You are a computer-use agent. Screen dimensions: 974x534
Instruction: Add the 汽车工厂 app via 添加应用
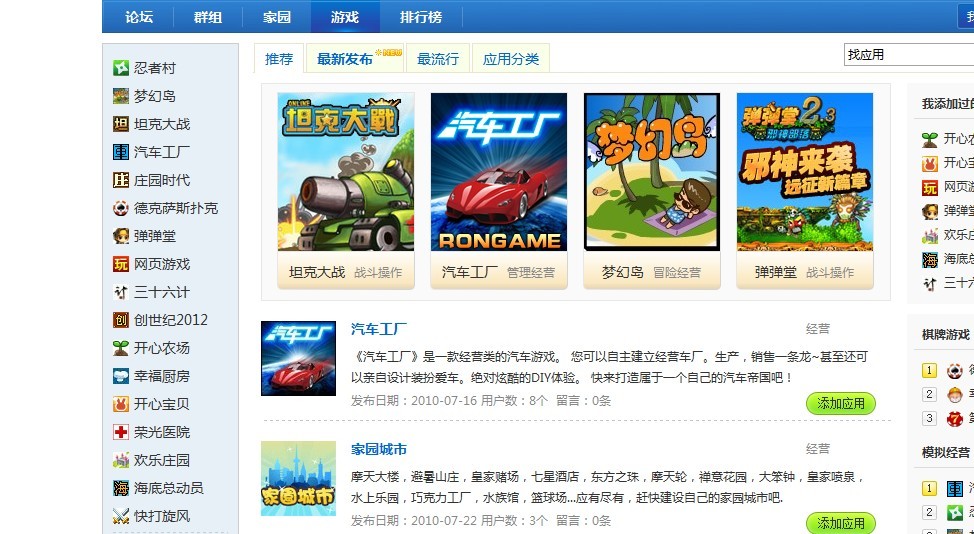[840, 404]
